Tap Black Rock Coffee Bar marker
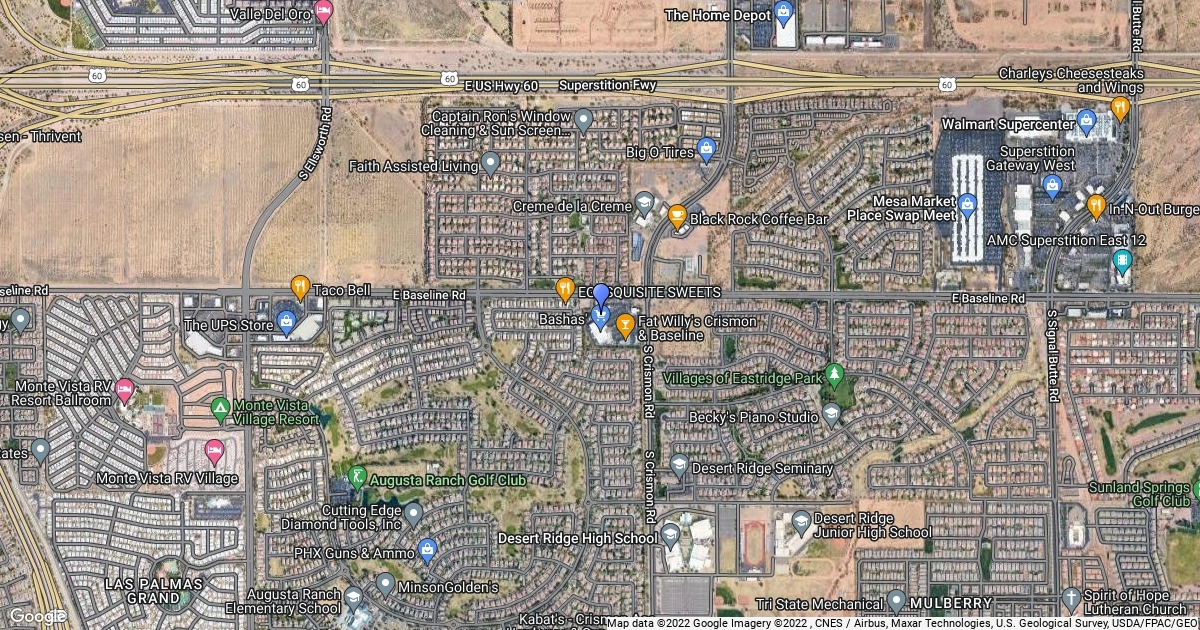The height and width of the screenshot is (630, 1200). (677, 217)
